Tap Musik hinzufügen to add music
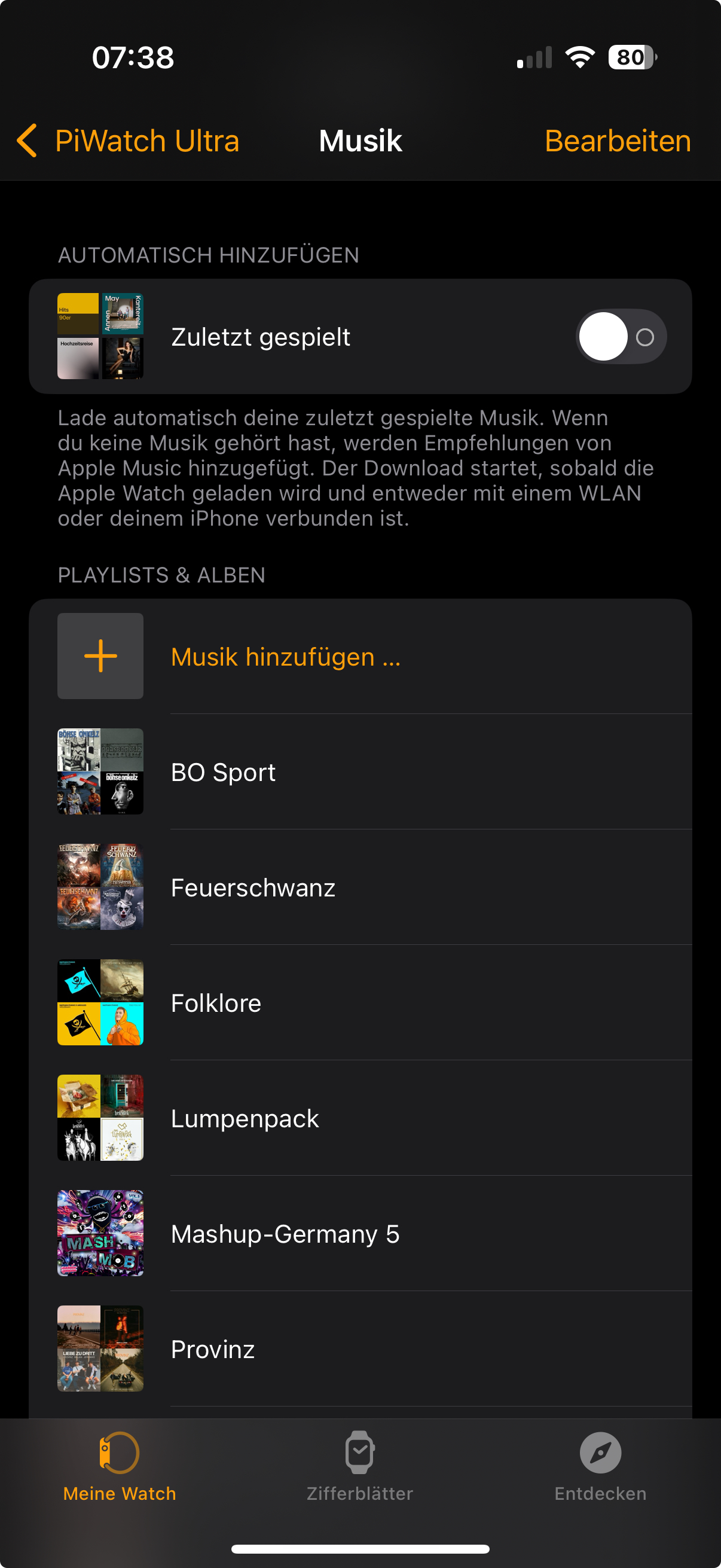This screenshot has height=1568, width=721. (286, 657)
